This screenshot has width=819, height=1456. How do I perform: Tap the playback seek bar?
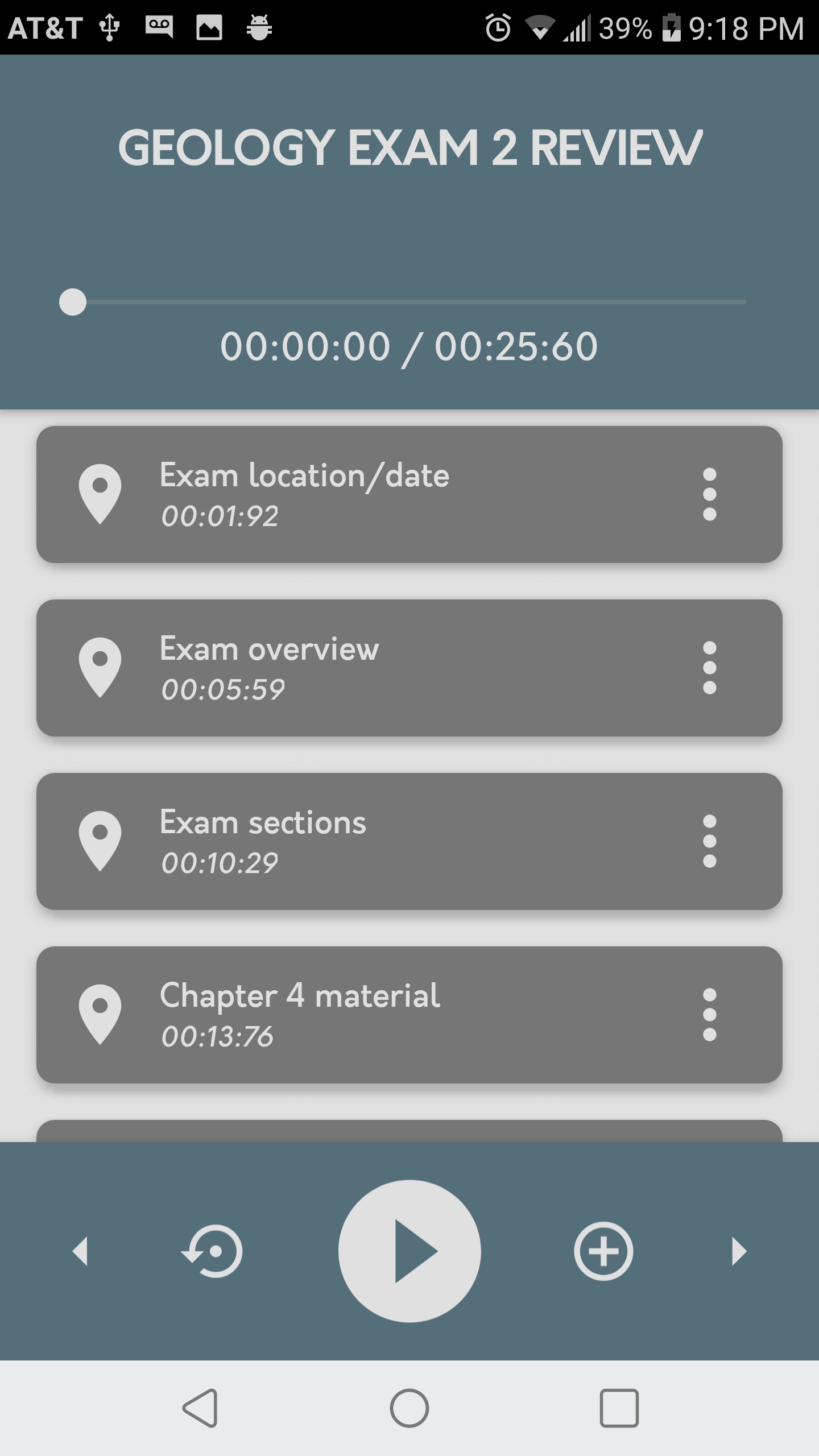tap(409, 302)
